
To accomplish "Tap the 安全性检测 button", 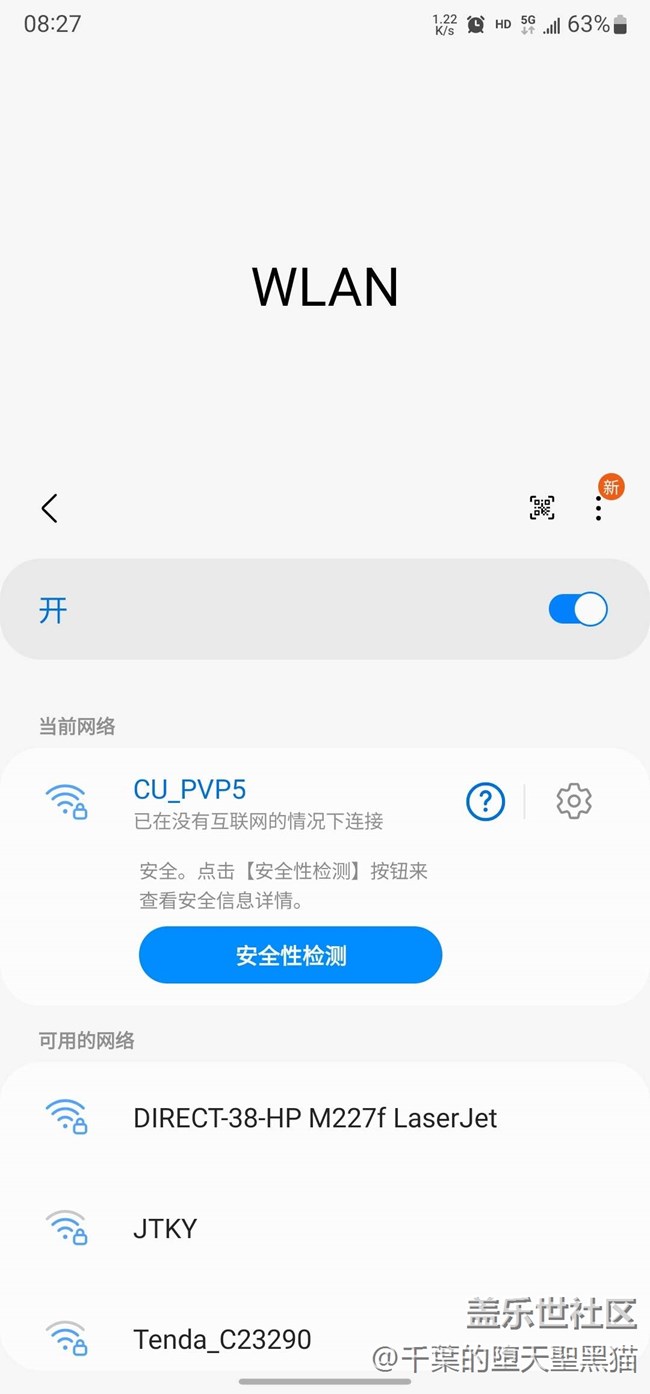I will tap(290, 955).
